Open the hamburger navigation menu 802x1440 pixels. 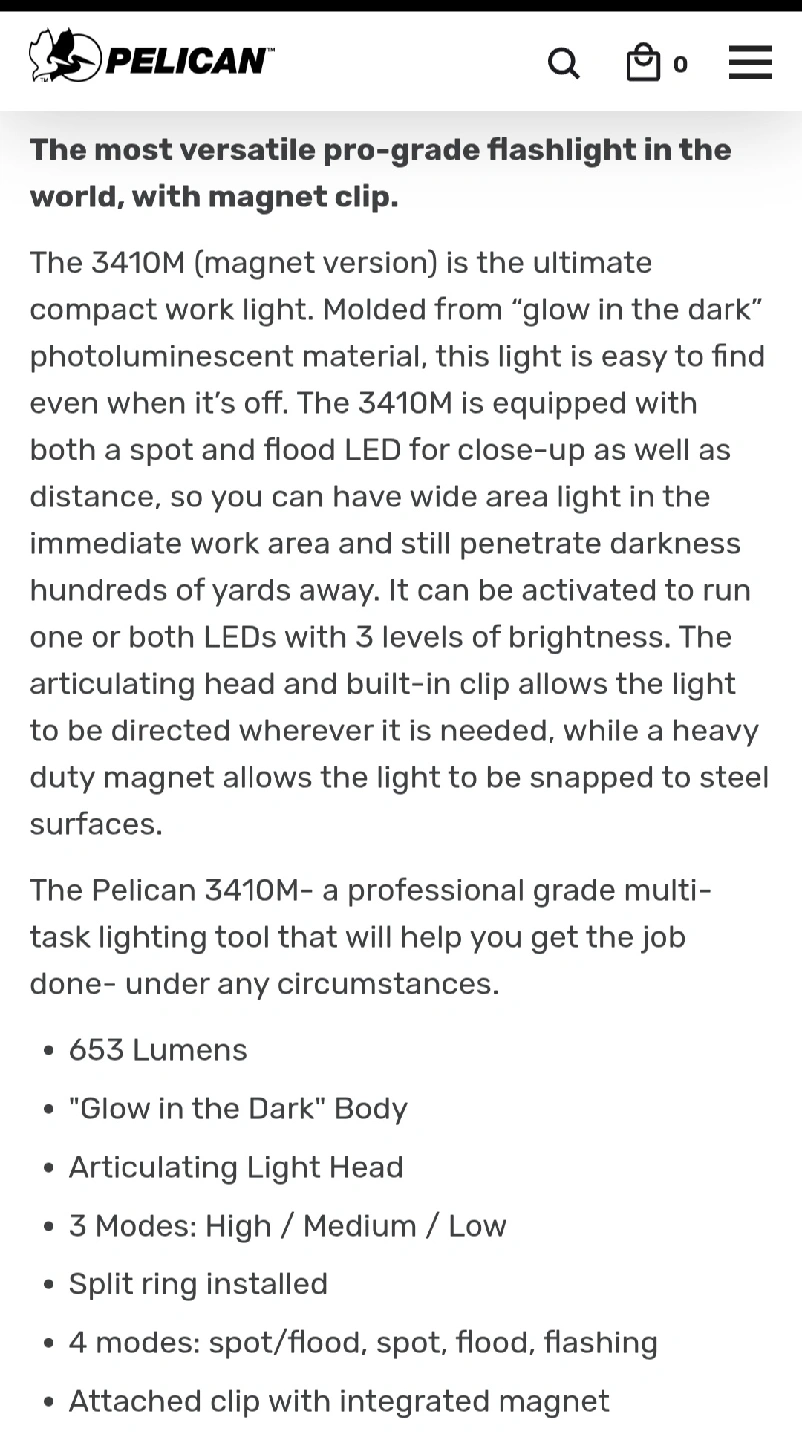pos(750,62)
